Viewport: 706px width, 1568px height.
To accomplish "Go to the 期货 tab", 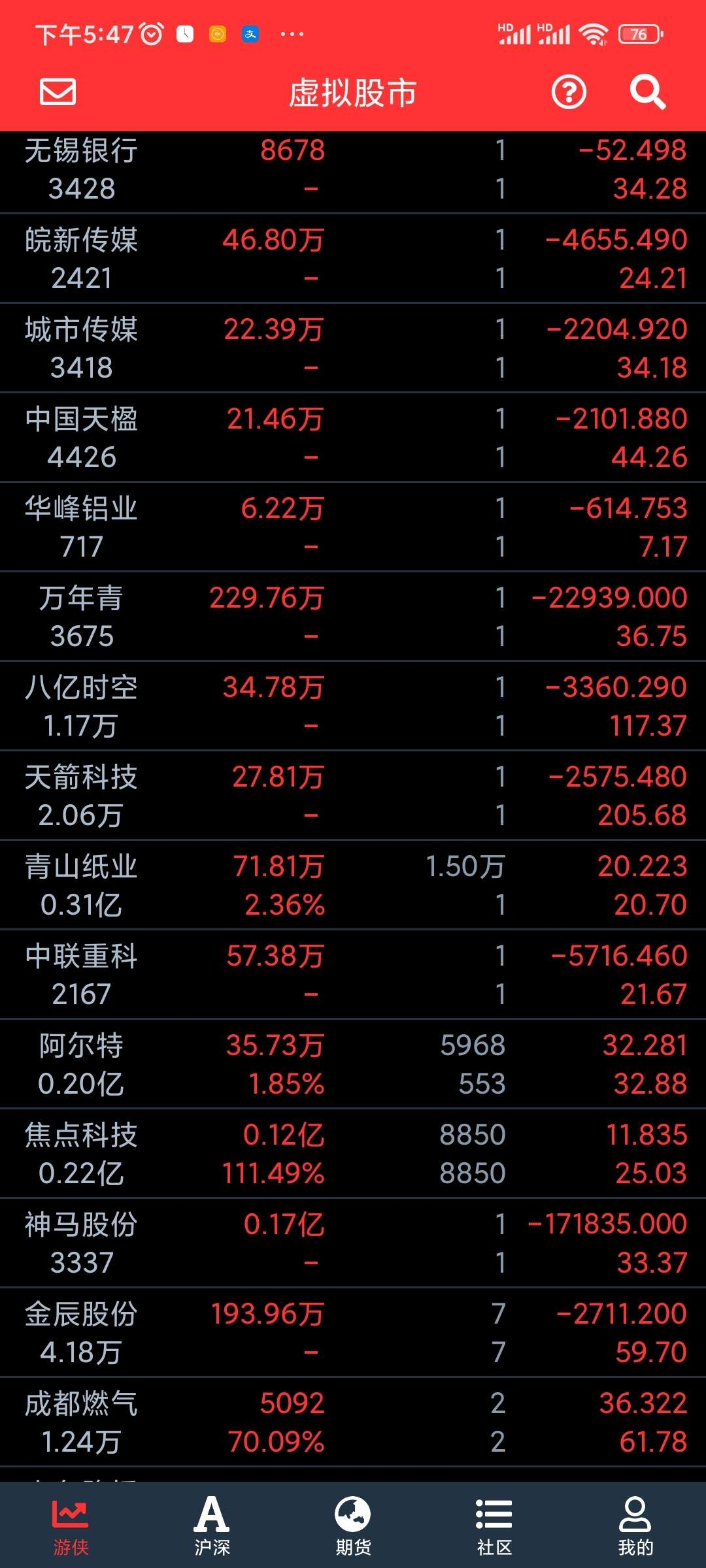I will (353, 1526).
